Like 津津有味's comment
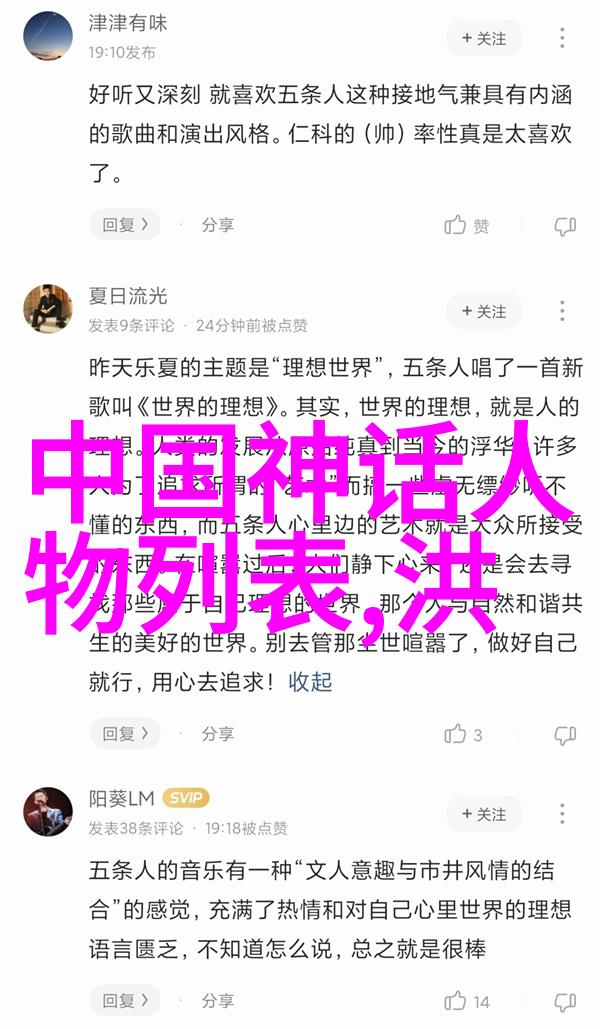This screenshot has width=600, height=1029. point(467,225)
